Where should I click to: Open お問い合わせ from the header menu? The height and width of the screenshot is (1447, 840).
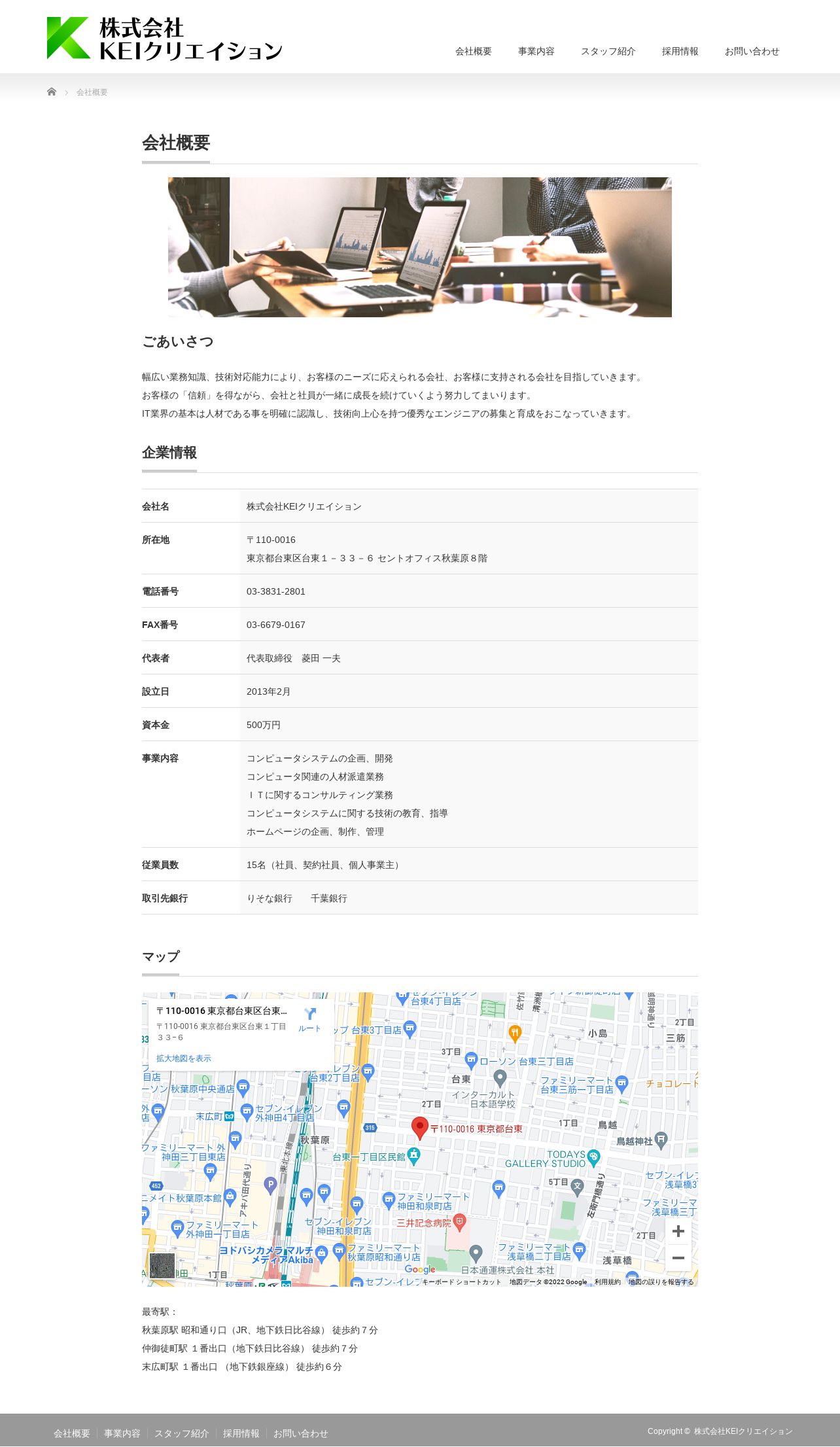[x=752, y=51]
